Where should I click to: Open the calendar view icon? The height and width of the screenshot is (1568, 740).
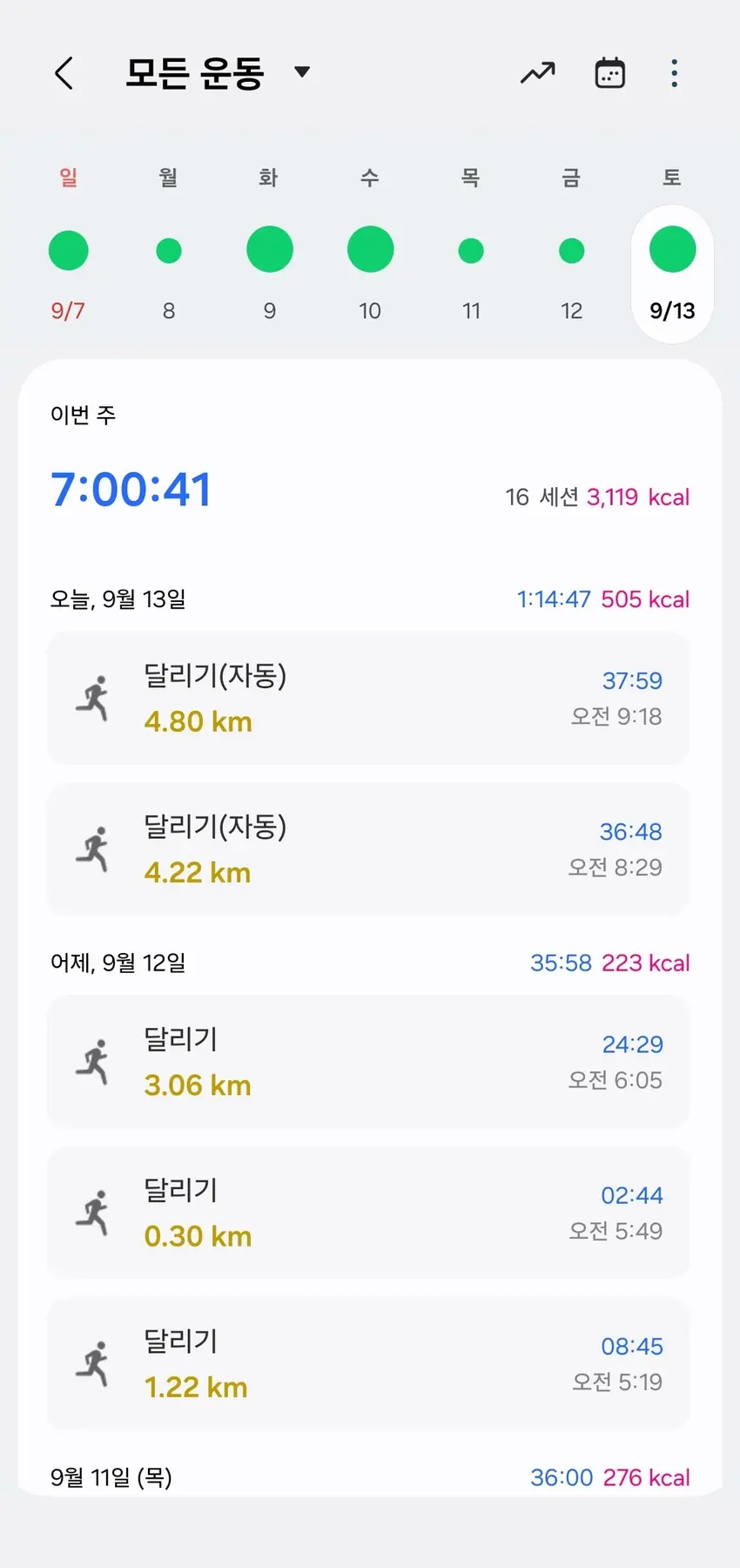[609, 73]
